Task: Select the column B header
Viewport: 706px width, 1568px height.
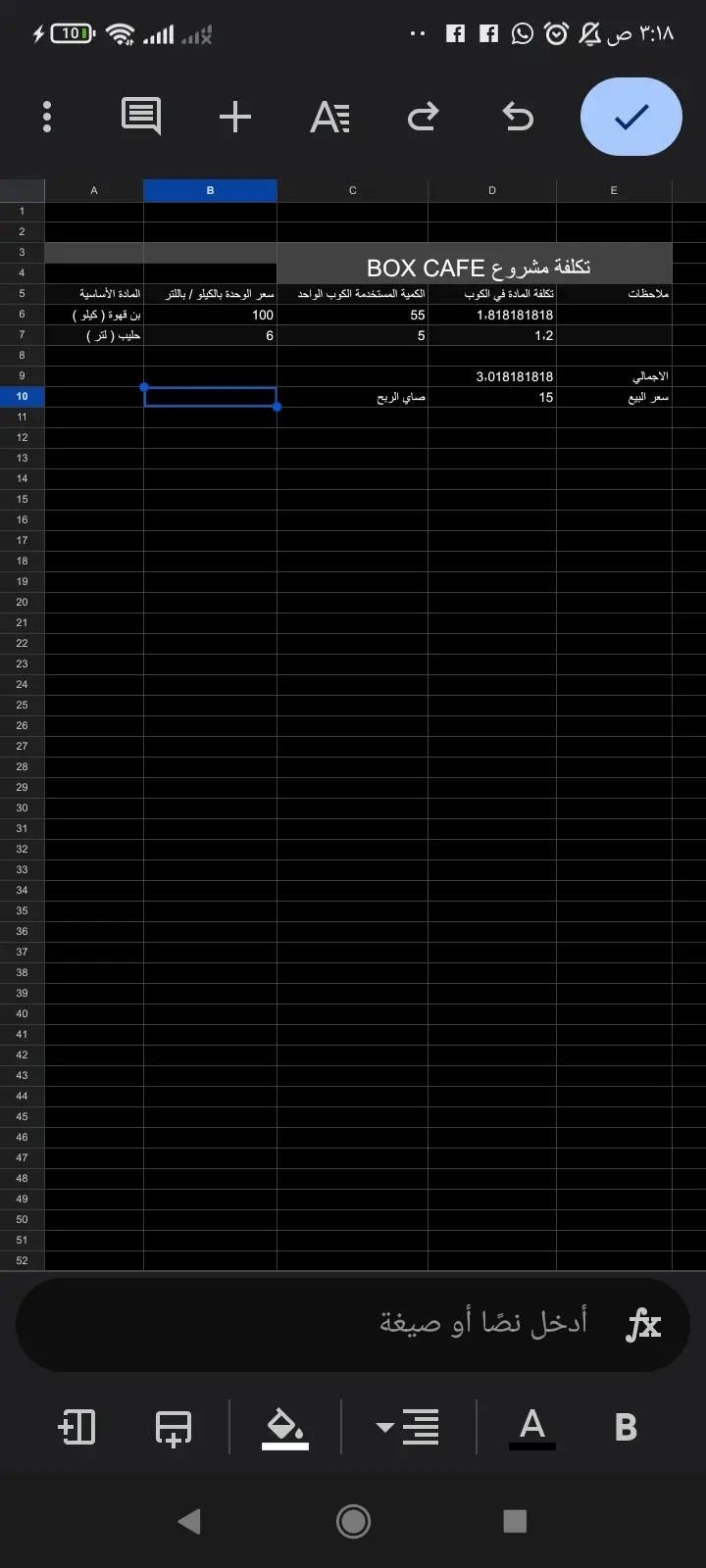Action: pos(210,190)
